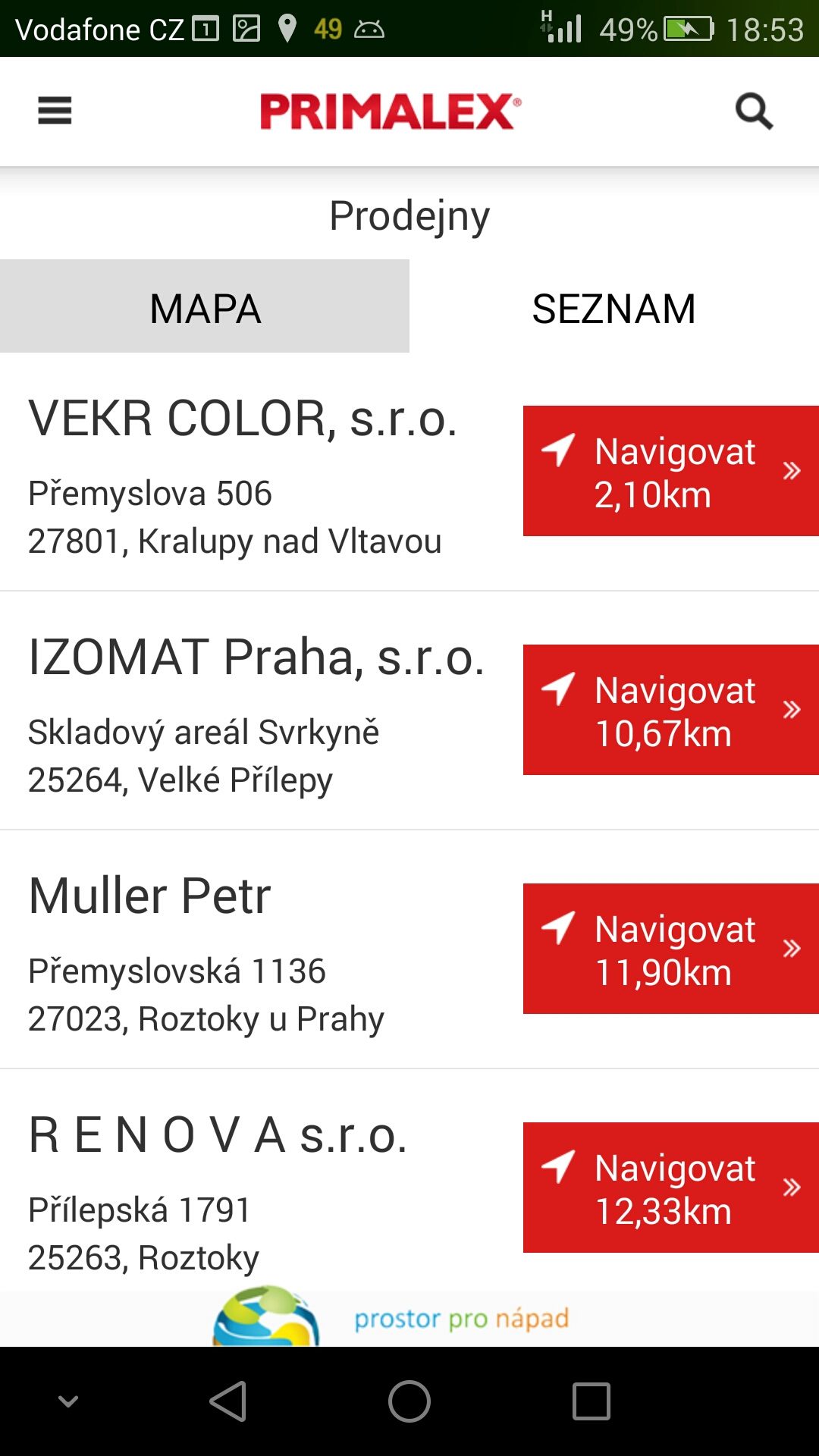
Task: Select the SEZNAM tab
Action: 614,306
